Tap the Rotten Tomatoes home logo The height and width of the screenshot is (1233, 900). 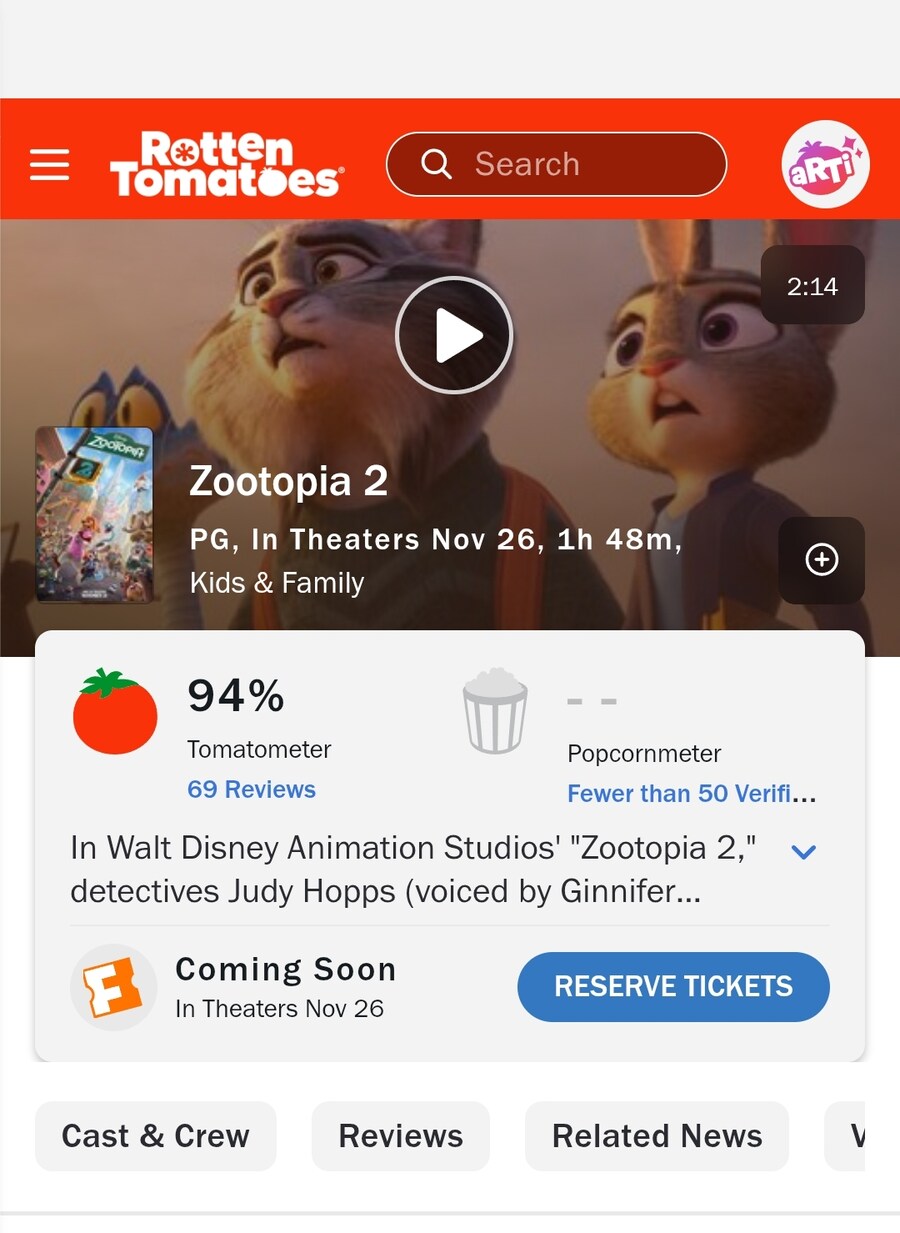pos(227,164)
